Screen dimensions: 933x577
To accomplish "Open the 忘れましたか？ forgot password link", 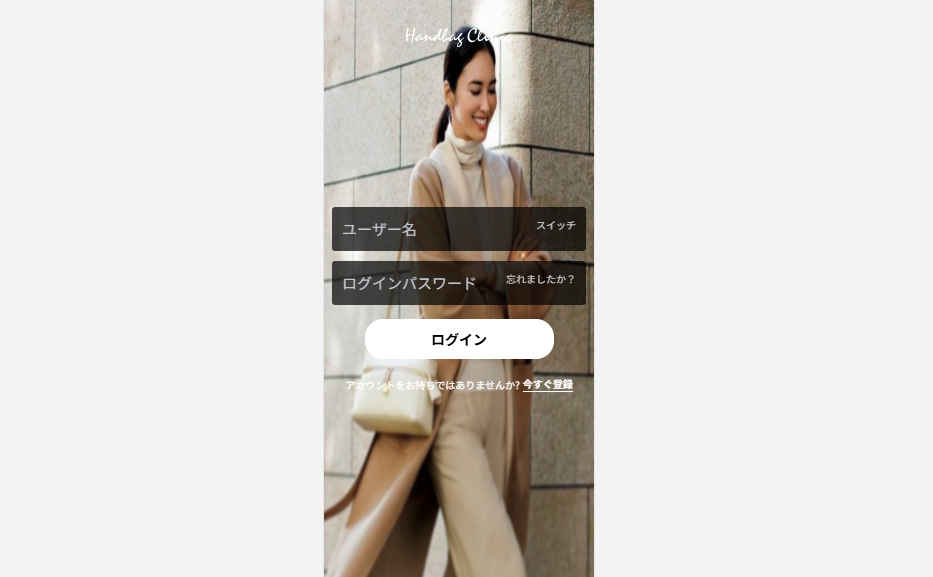I will (x=540, y=280).
